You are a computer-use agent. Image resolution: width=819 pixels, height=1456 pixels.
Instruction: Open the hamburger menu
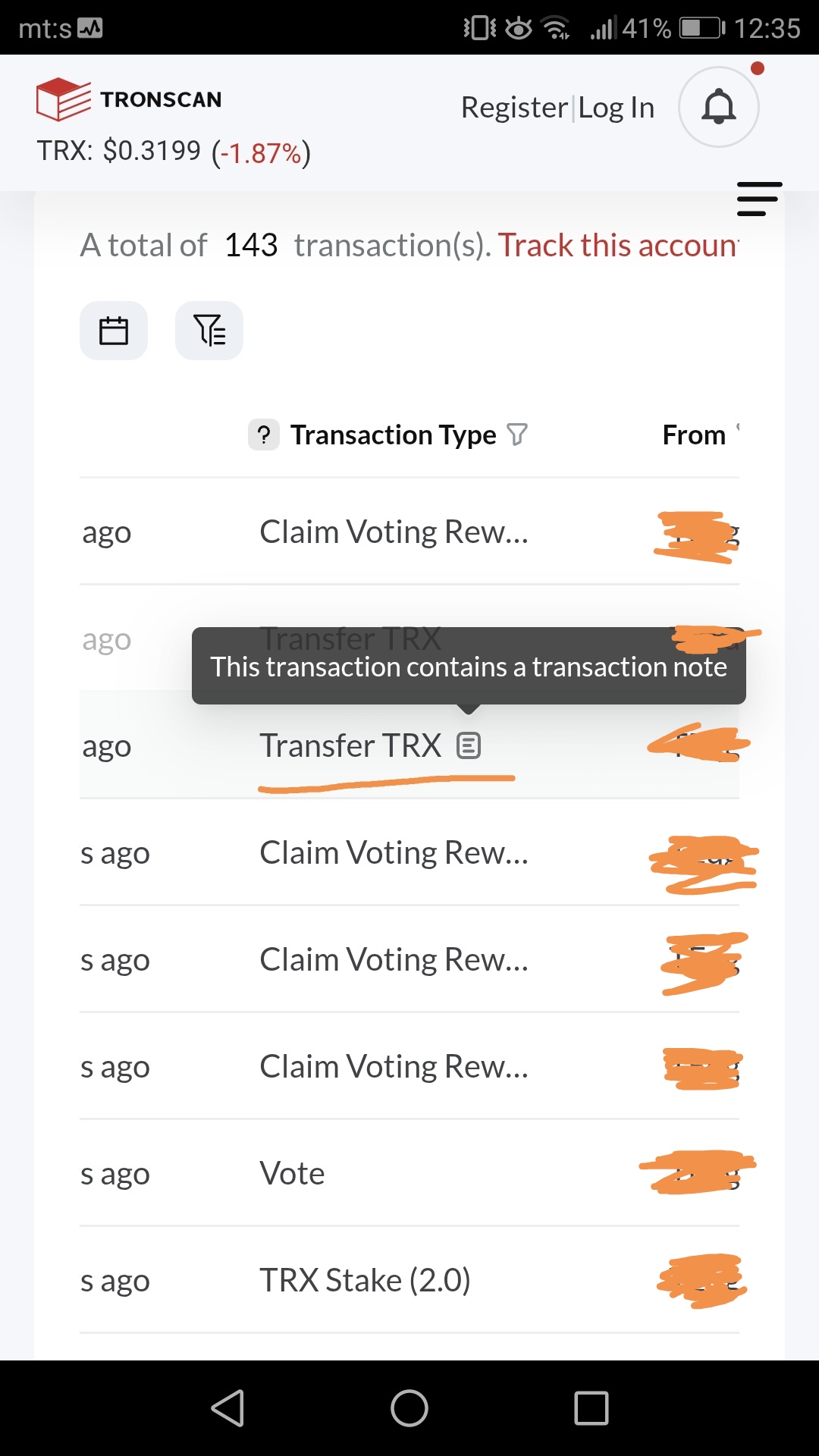coord(759,199)
